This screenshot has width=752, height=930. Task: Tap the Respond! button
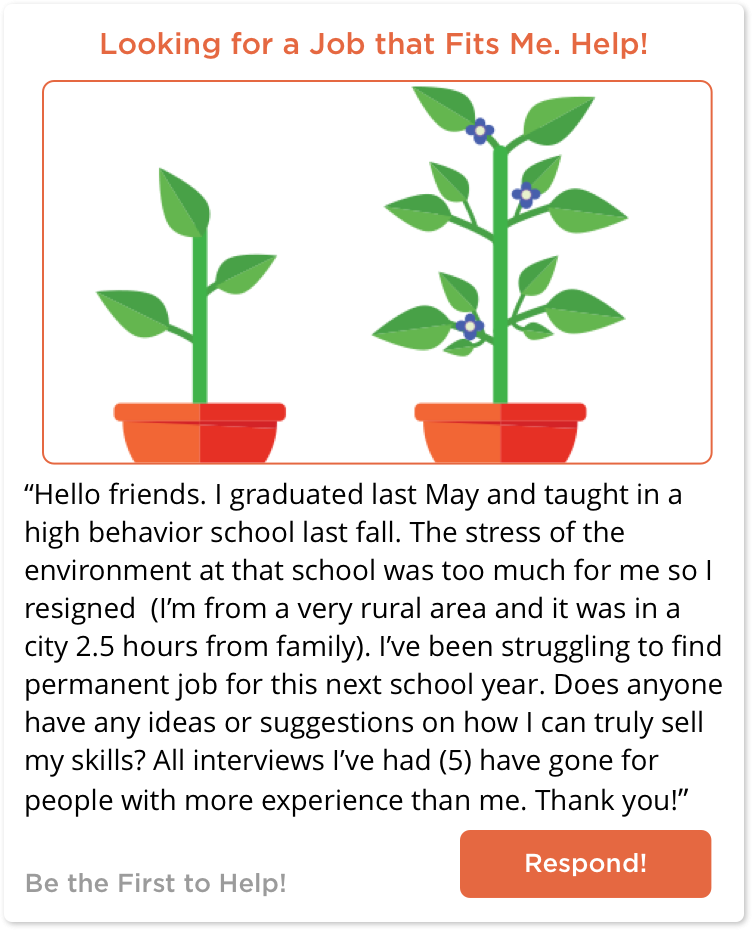click(x=585, y=864)
